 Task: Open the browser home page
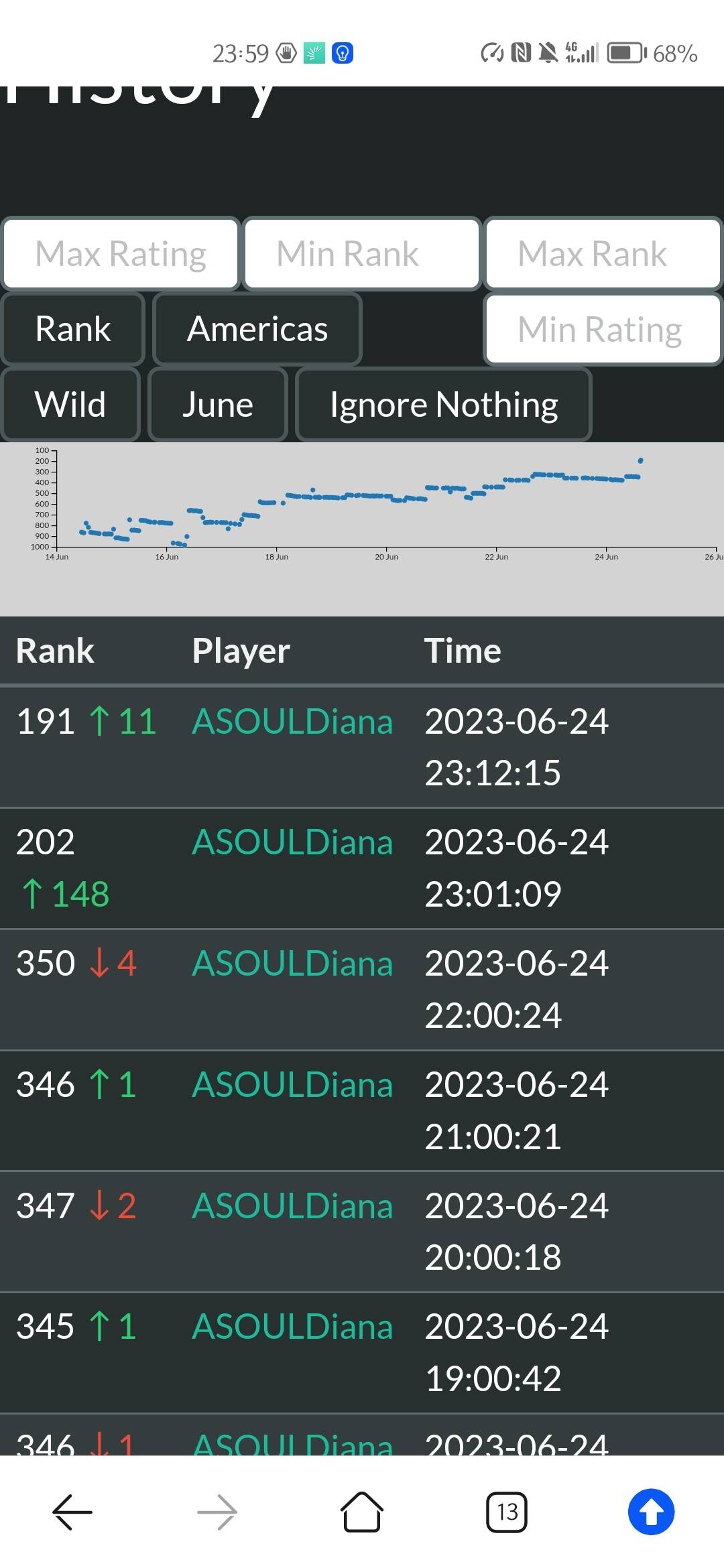(362, 1512)
